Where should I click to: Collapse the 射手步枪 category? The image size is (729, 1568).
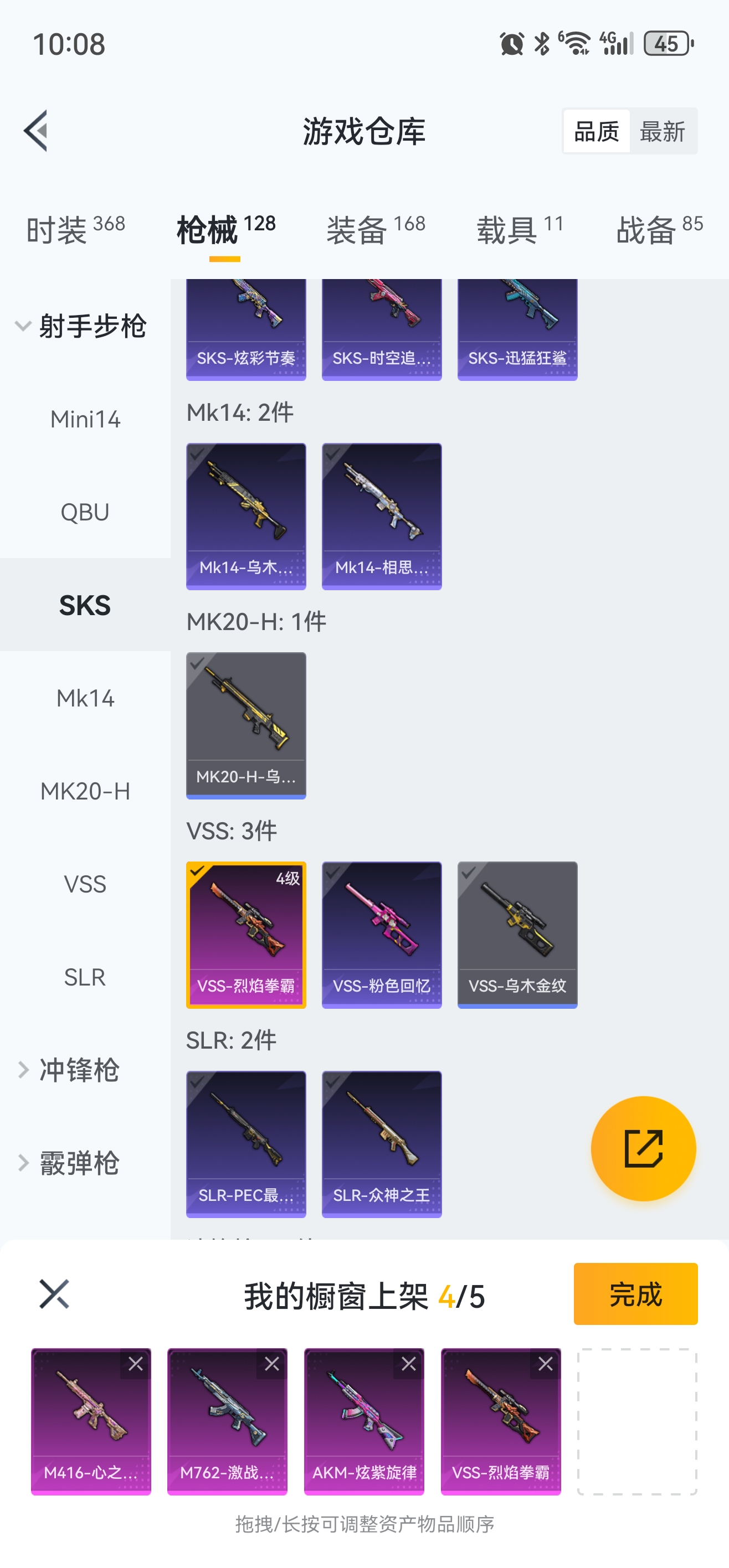[x=82, y=326]
